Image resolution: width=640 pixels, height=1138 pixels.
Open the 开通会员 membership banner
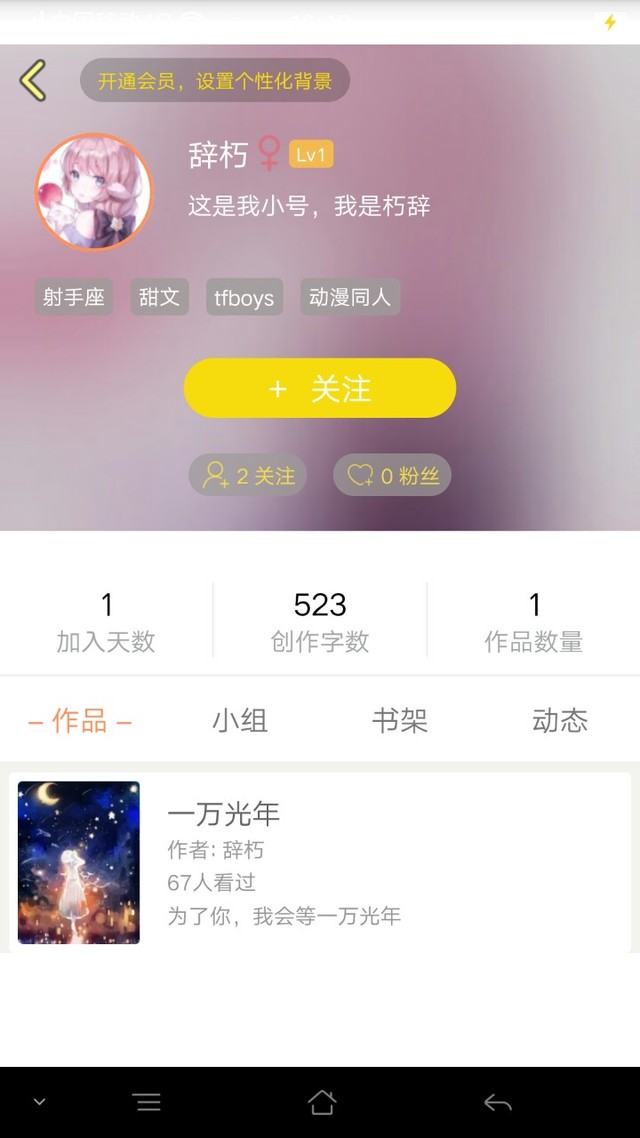point(215,80)
